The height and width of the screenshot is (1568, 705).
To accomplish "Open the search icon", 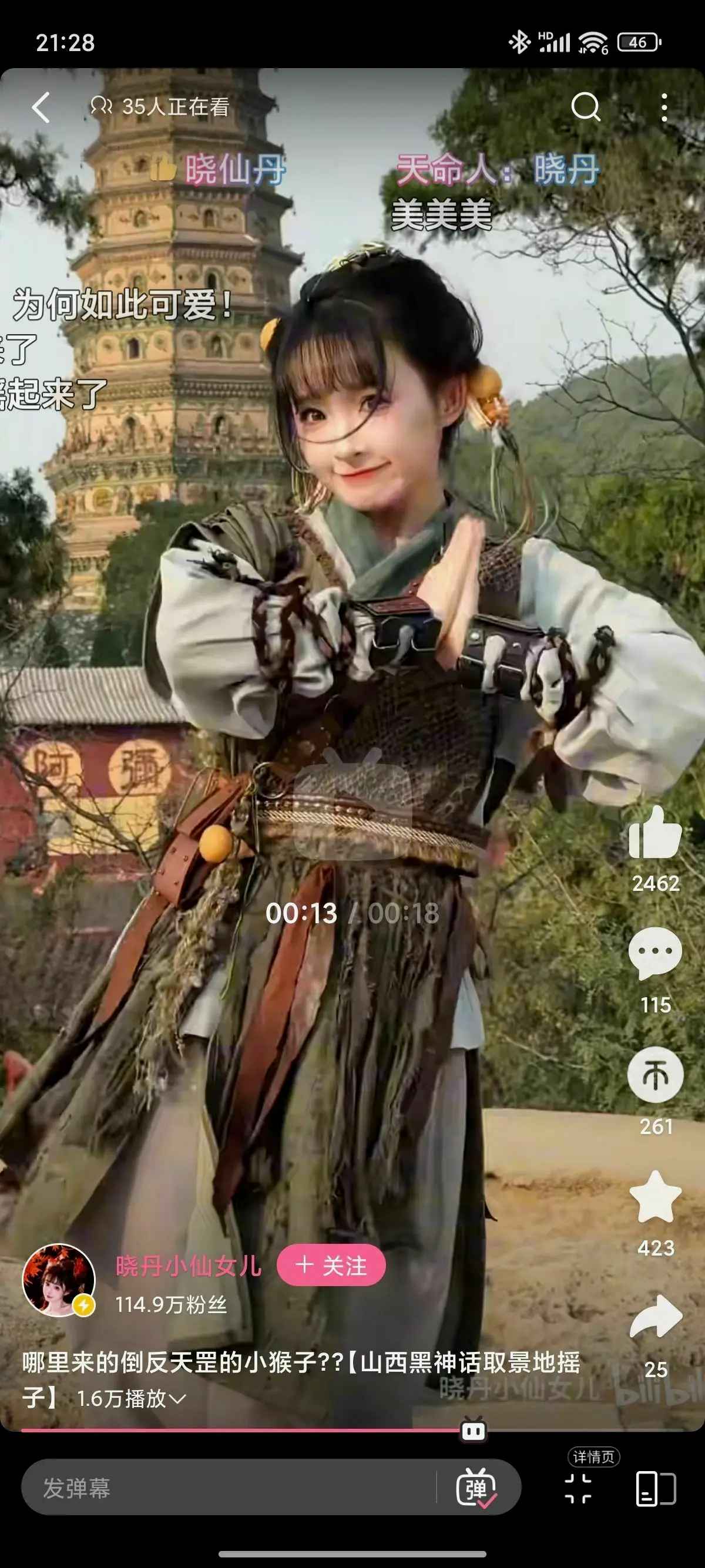I will click(x=586, y=107).
